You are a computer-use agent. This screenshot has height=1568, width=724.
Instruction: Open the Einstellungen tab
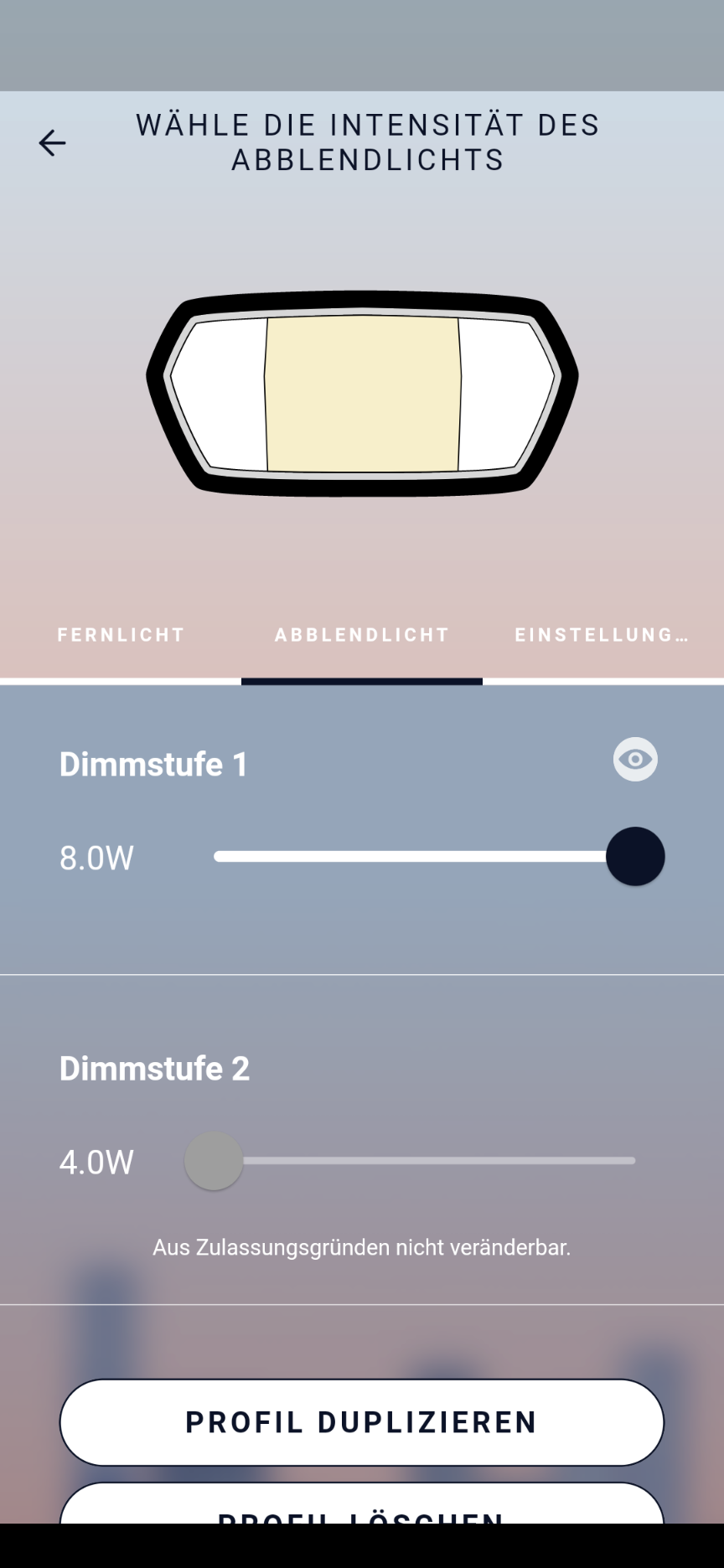coord(602,635)
